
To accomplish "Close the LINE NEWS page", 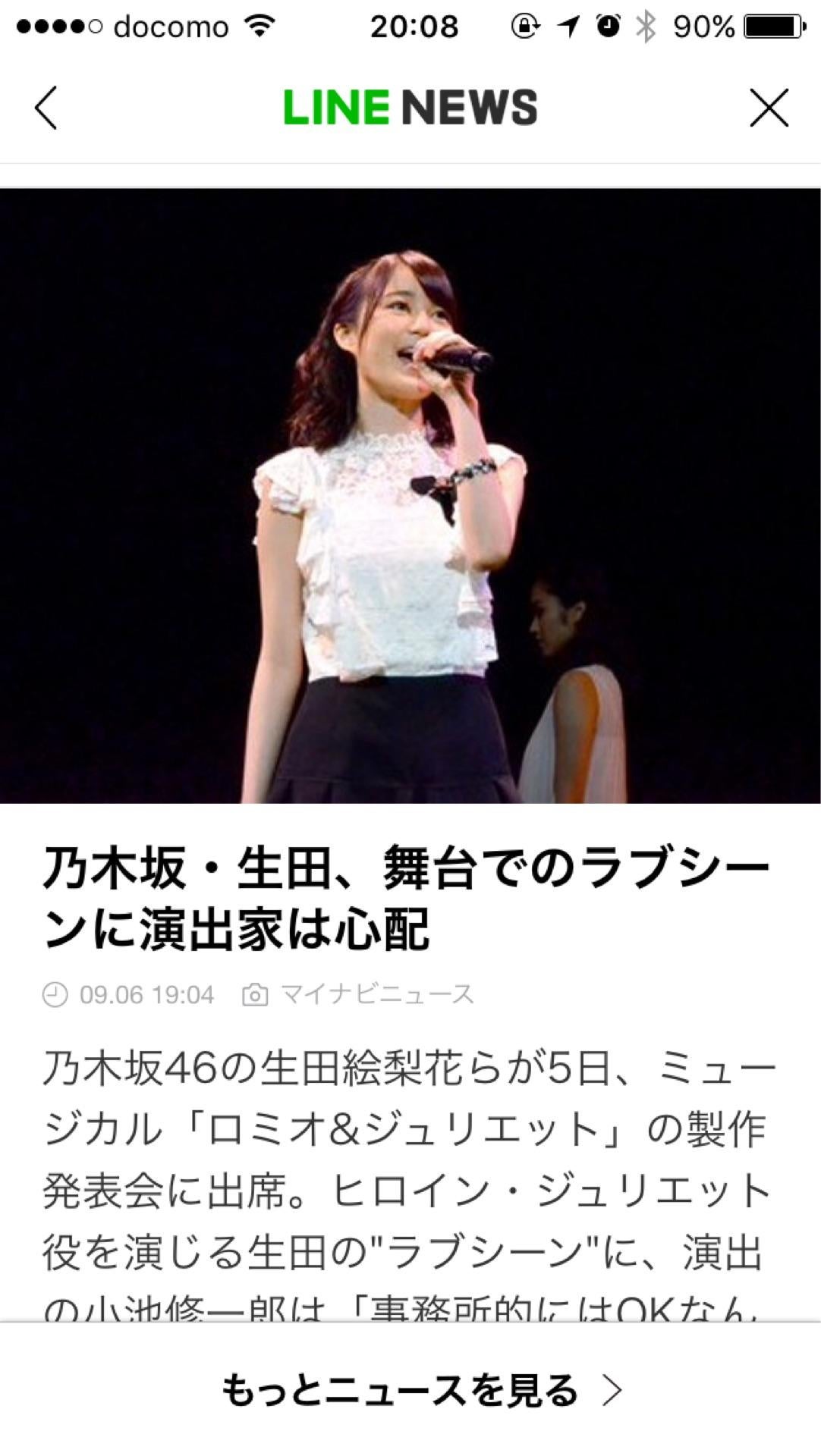I will [x=769, y=108].
